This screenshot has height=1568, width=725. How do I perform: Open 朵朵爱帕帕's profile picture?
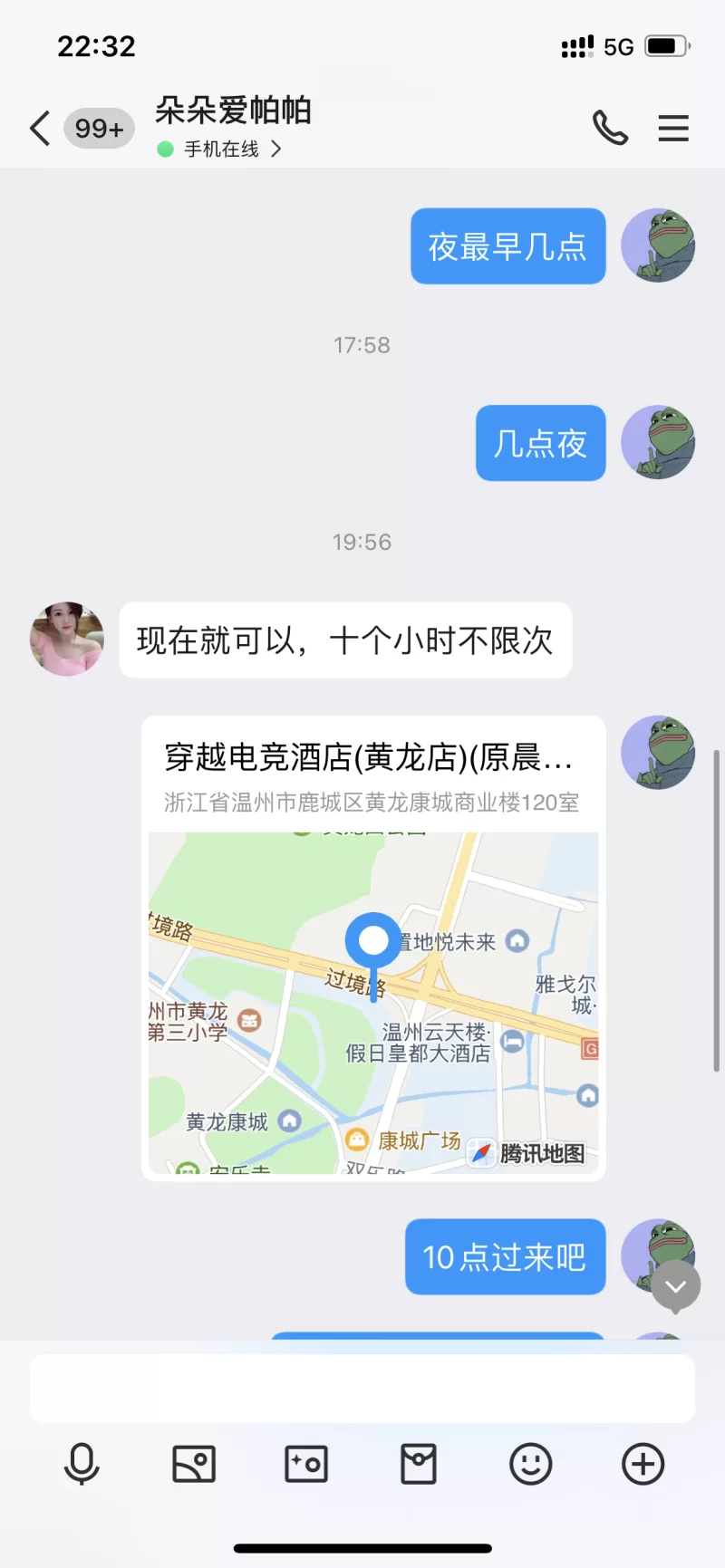coord(67,640)
